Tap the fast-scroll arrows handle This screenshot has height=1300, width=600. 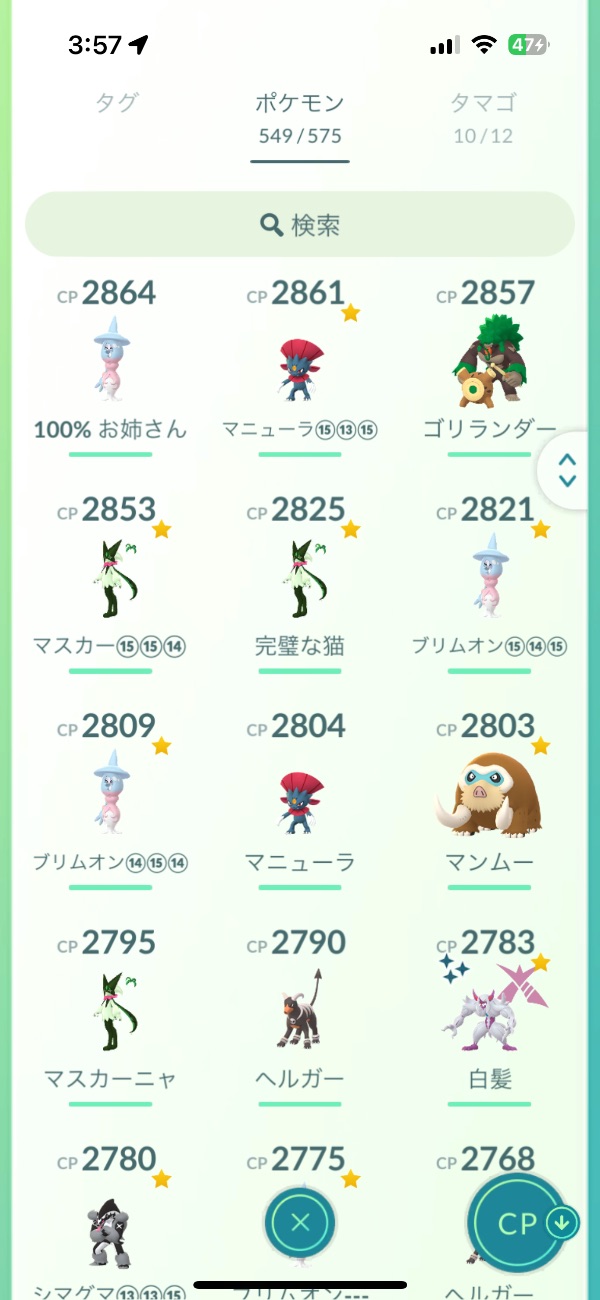[567, 470]
